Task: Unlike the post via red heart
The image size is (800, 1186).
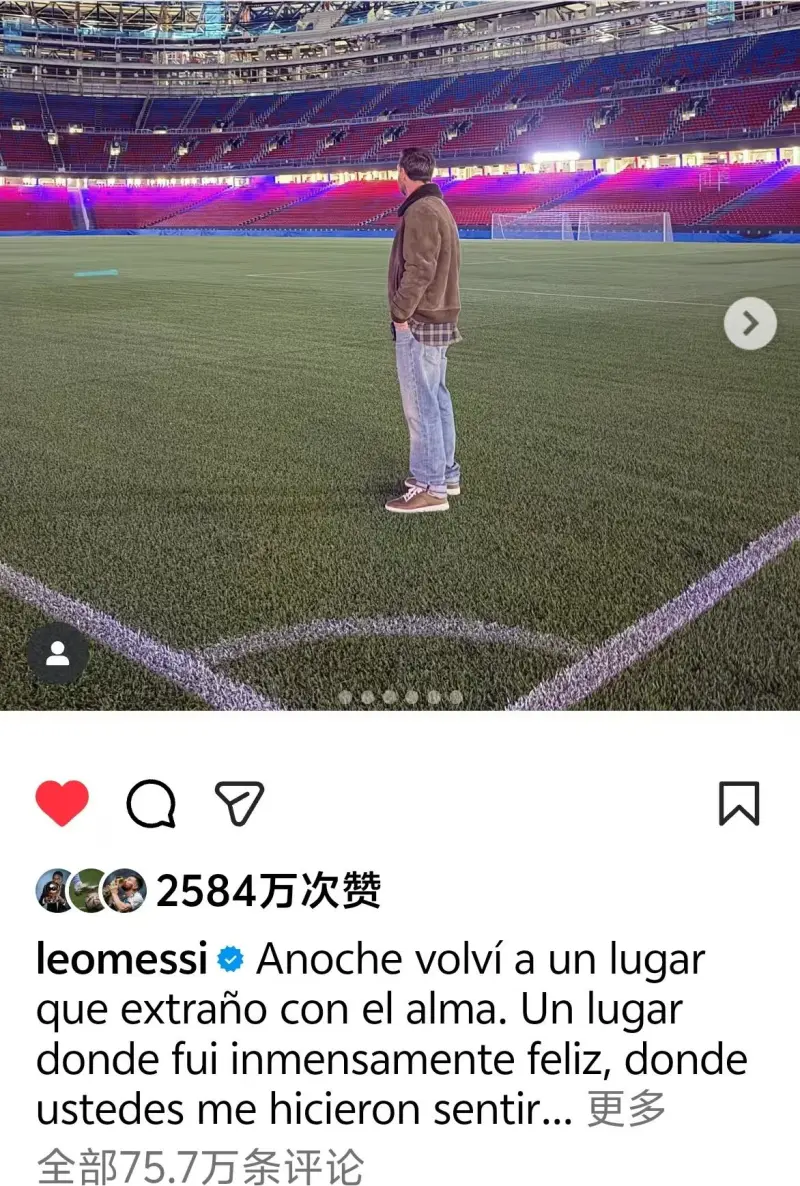Action: [x=62, y=803]
